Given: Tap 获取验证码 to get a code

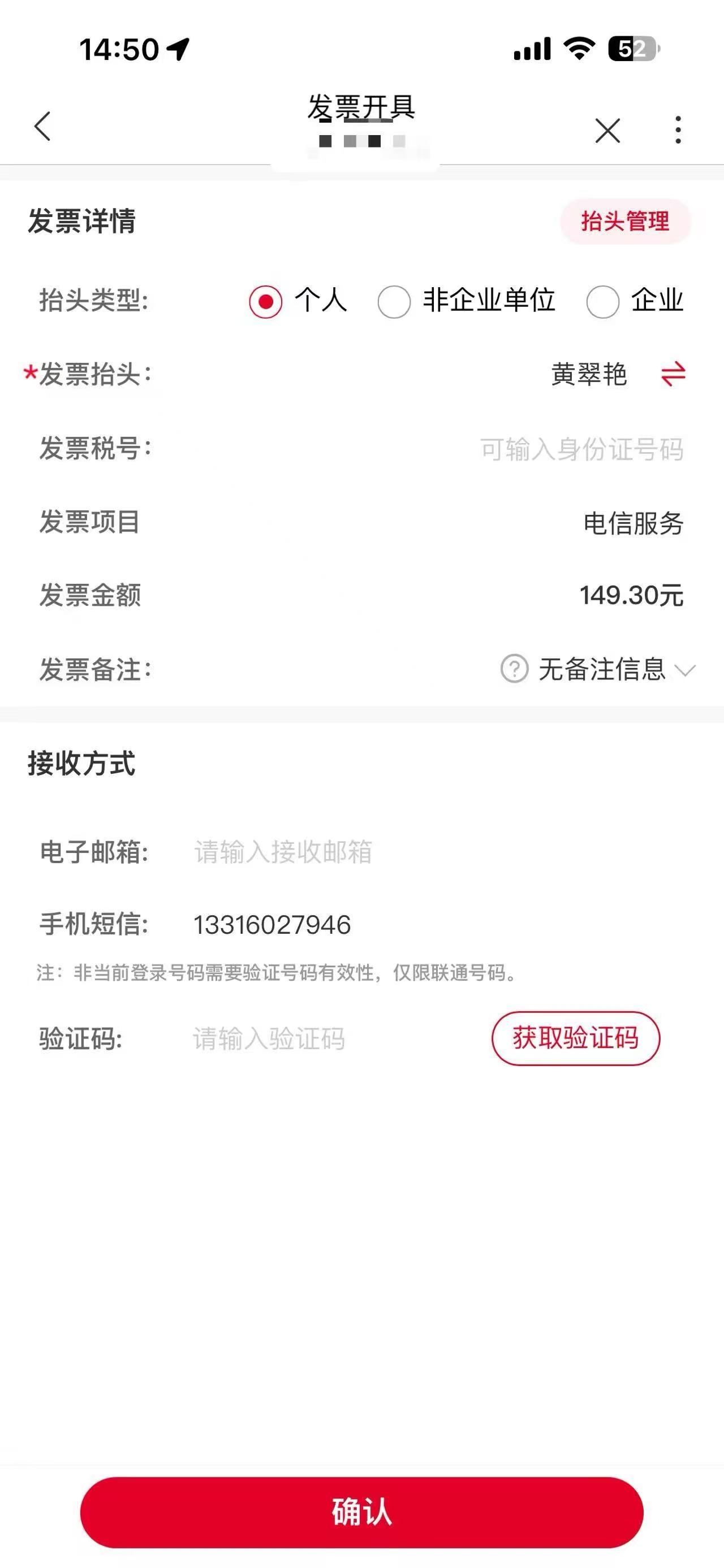Looking at the screenshot, I should (x=575, y=1038).
